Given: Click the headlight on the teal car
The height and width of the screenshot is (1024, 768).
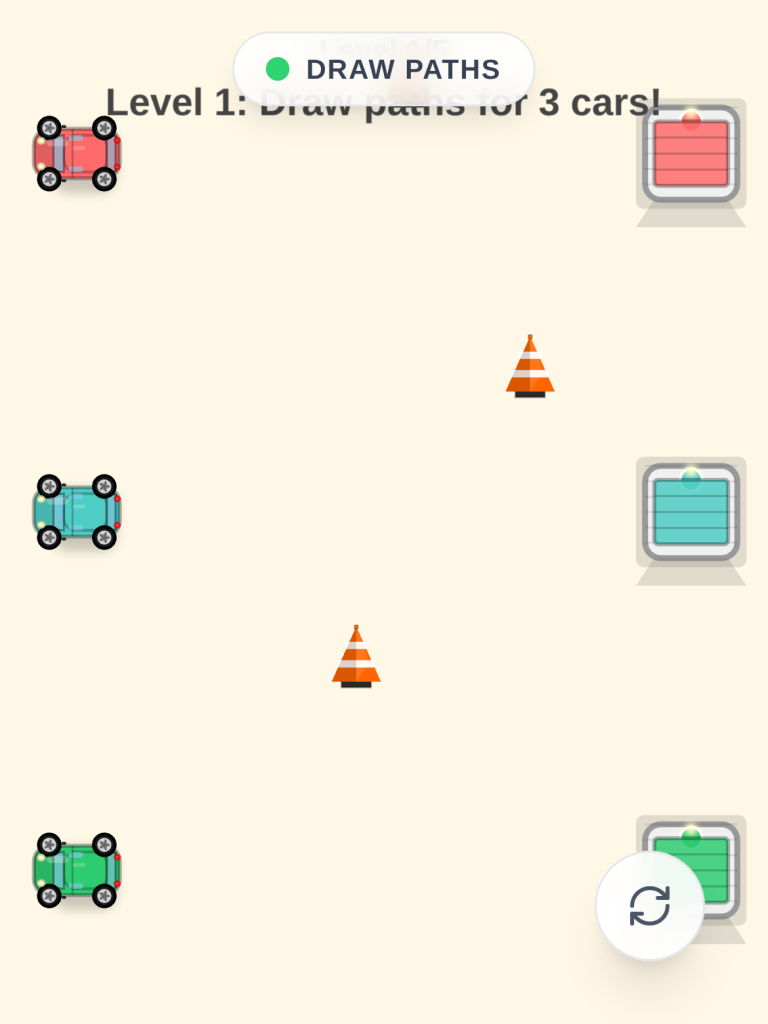Looking at the screenshot, I should (41, 499).
